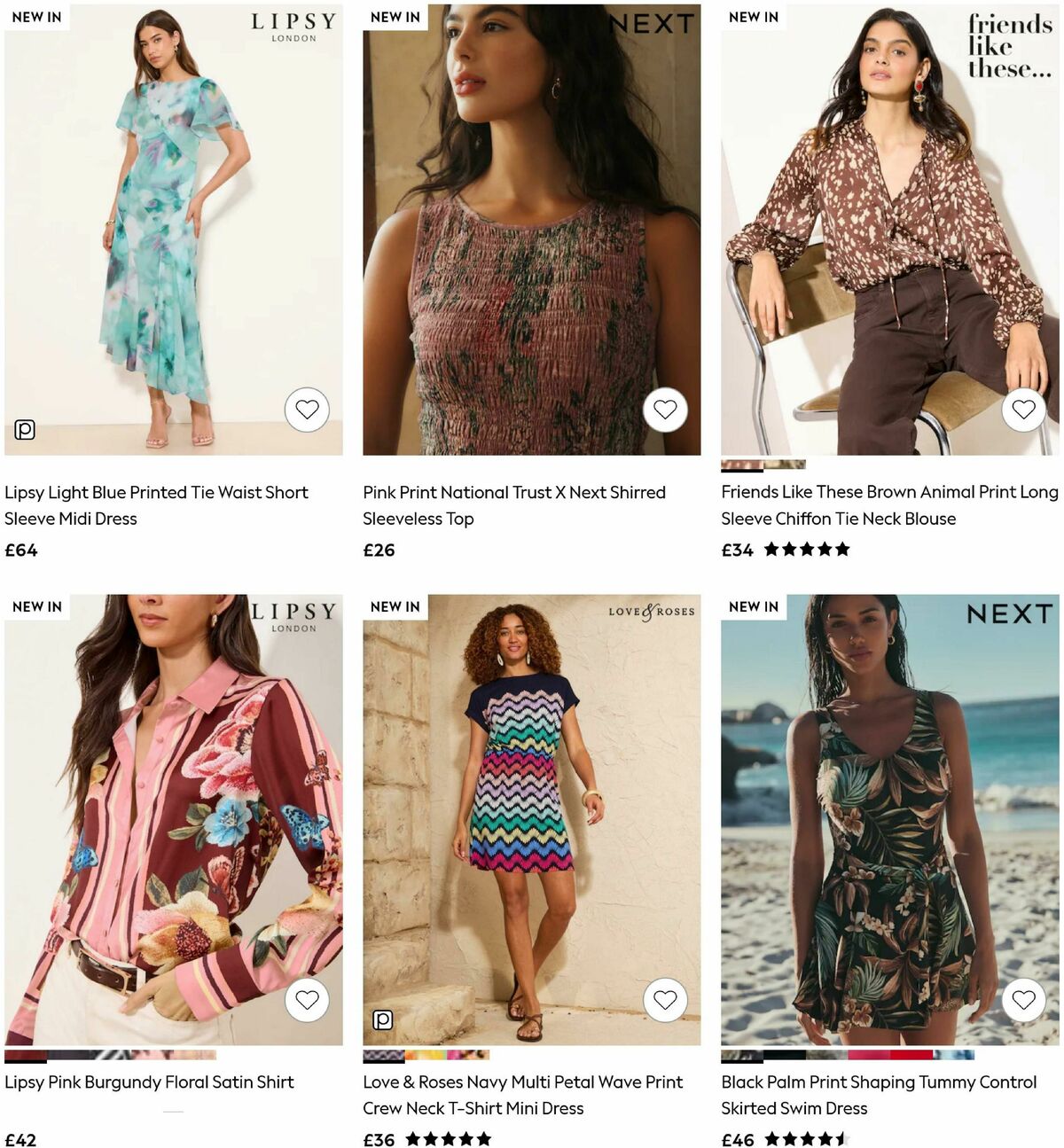This screenshot has height=1148, width=1064.
Task: Click the 'p' petite badge on the blue midi dress
Action: coord(25,429)
